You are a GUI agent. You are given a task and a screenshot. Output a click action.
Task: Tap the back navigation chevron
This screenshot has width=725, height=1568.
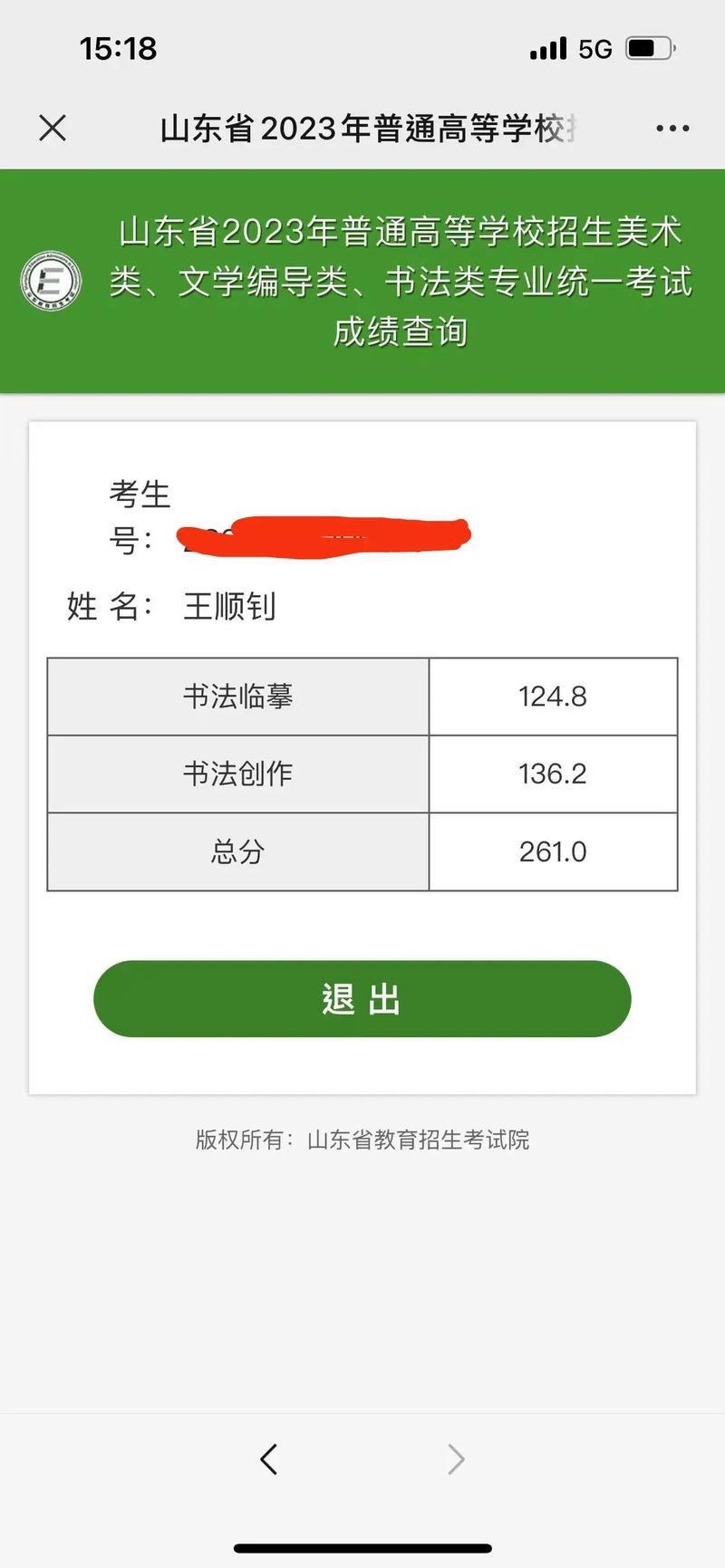click(268, 1458)
